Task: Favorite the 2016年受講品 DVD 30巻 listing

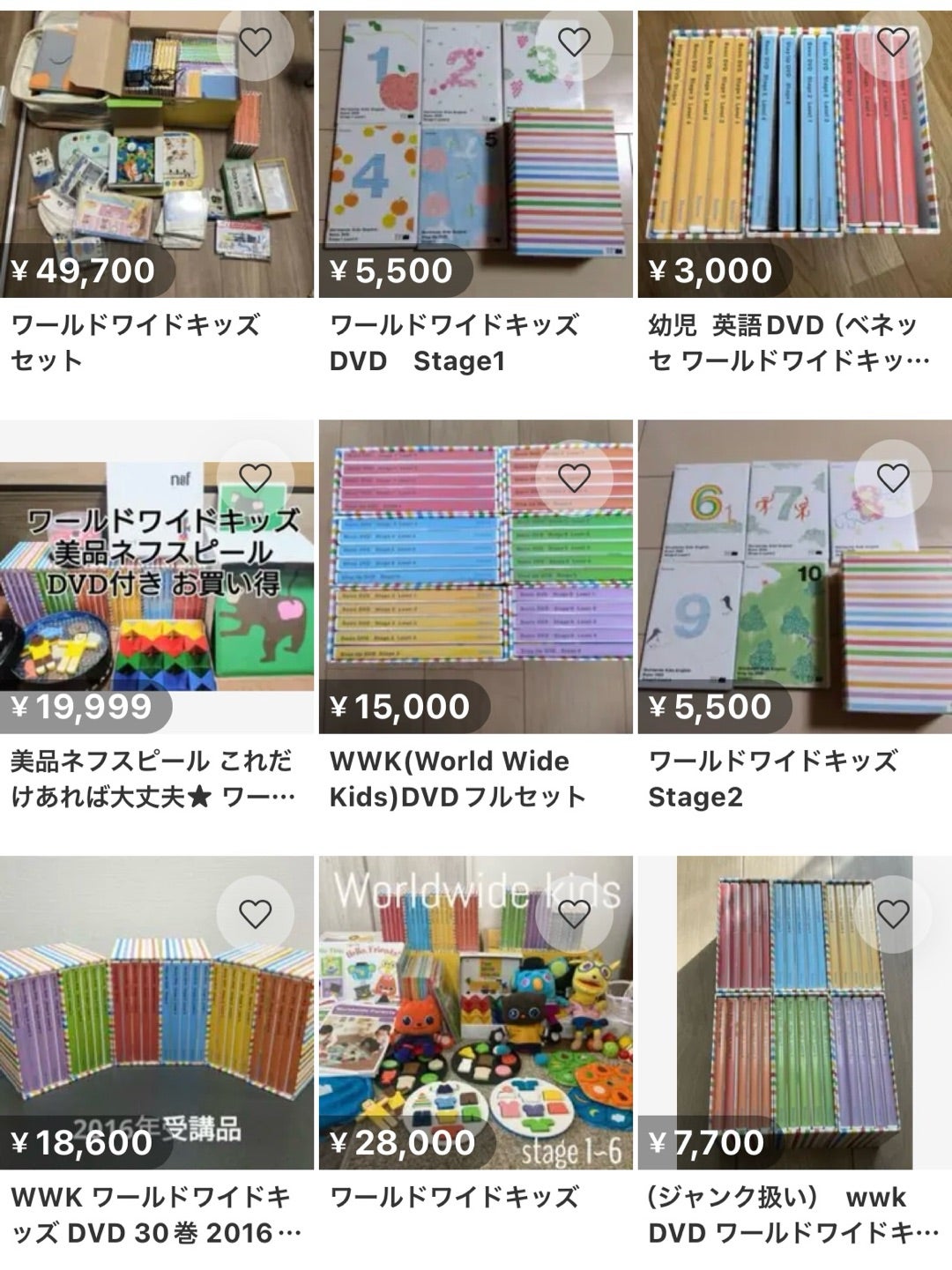Action: [x=257, y=915]
